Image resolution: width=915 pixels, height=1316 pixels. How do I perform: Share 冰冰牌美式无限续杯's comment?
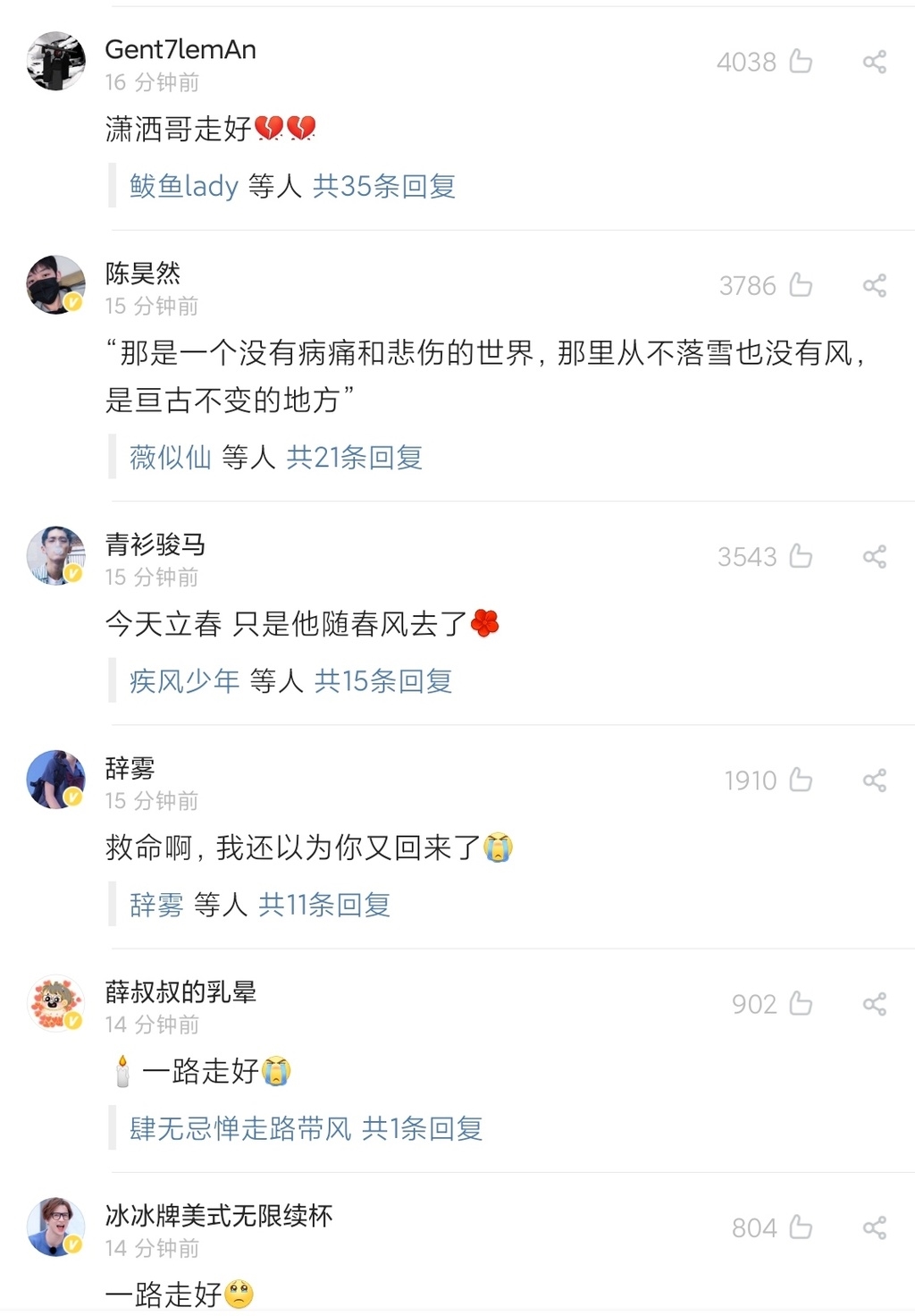click(x=874, y=1227)
